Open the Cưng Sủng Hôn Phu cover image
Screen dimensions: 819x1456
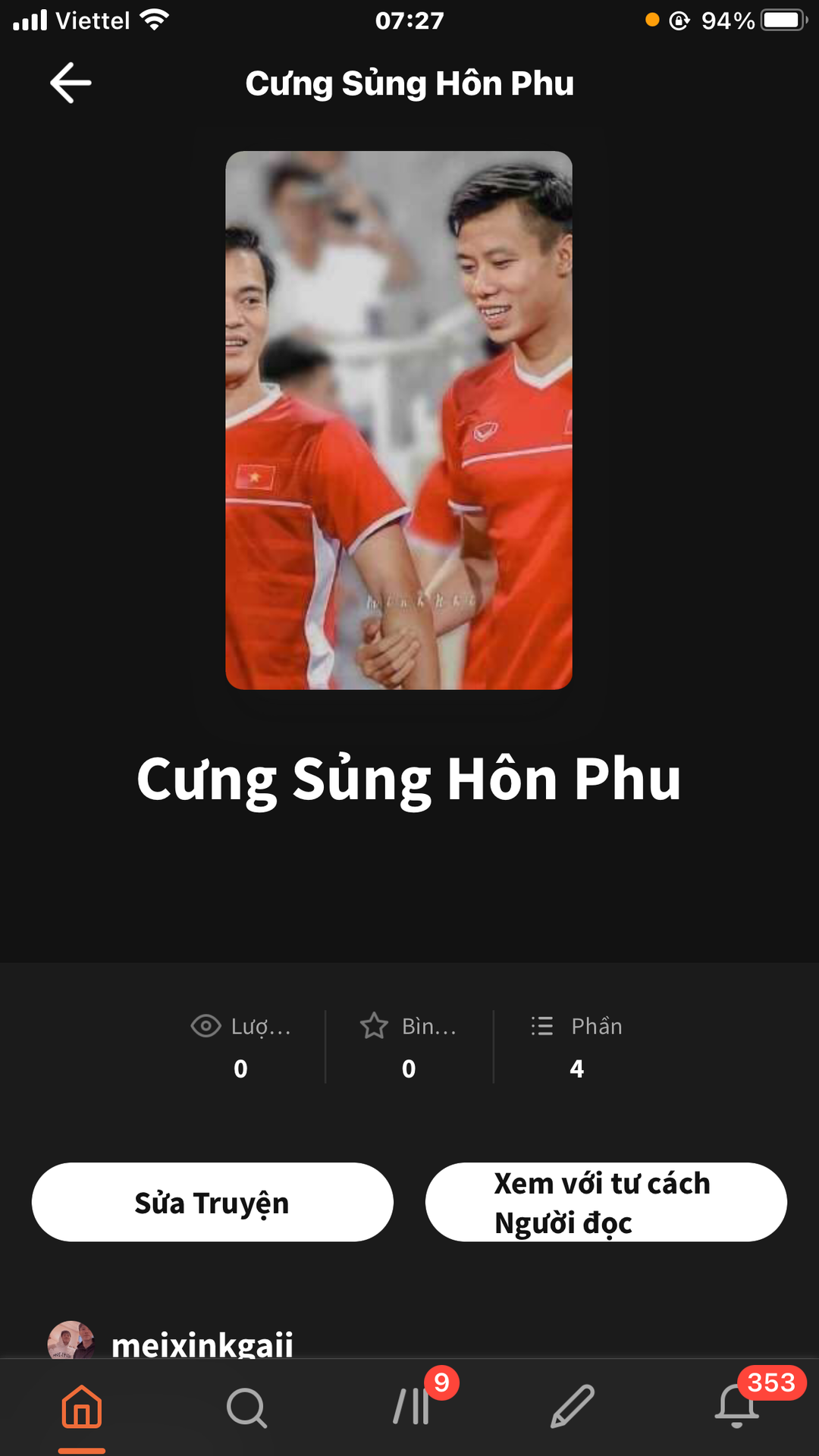pos(399,420)
